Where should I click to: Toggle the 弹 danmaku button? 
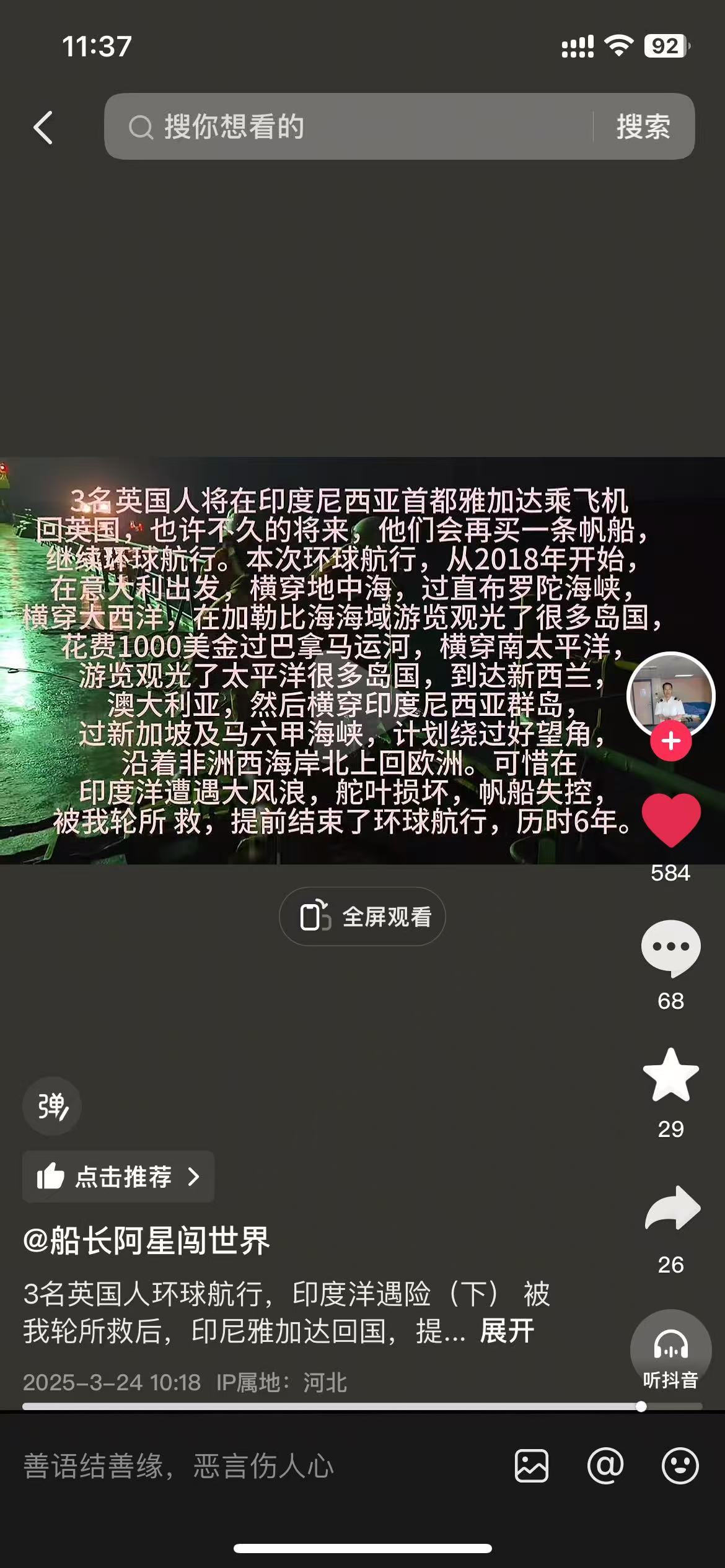coord(52,1106)
